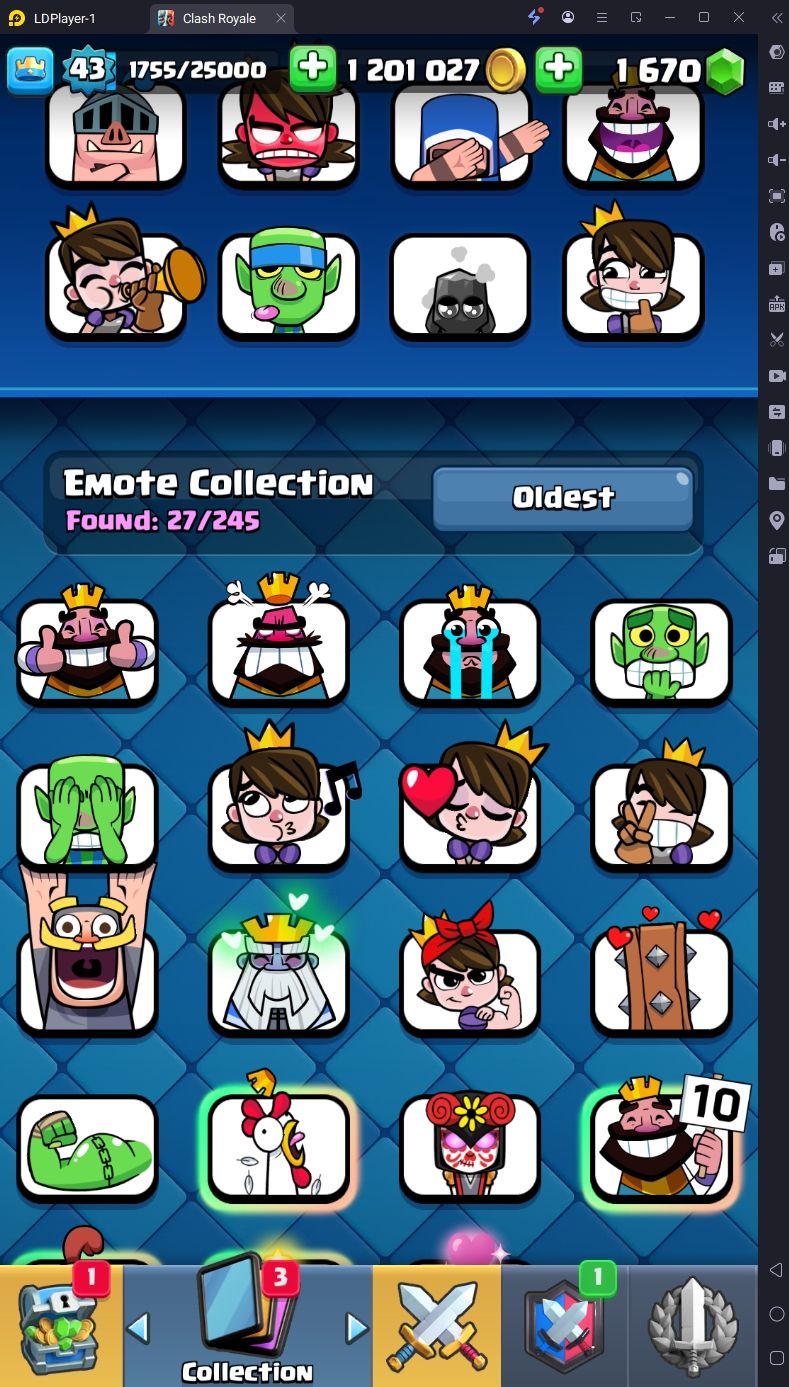Pick the angry king emote

(278, 650)
